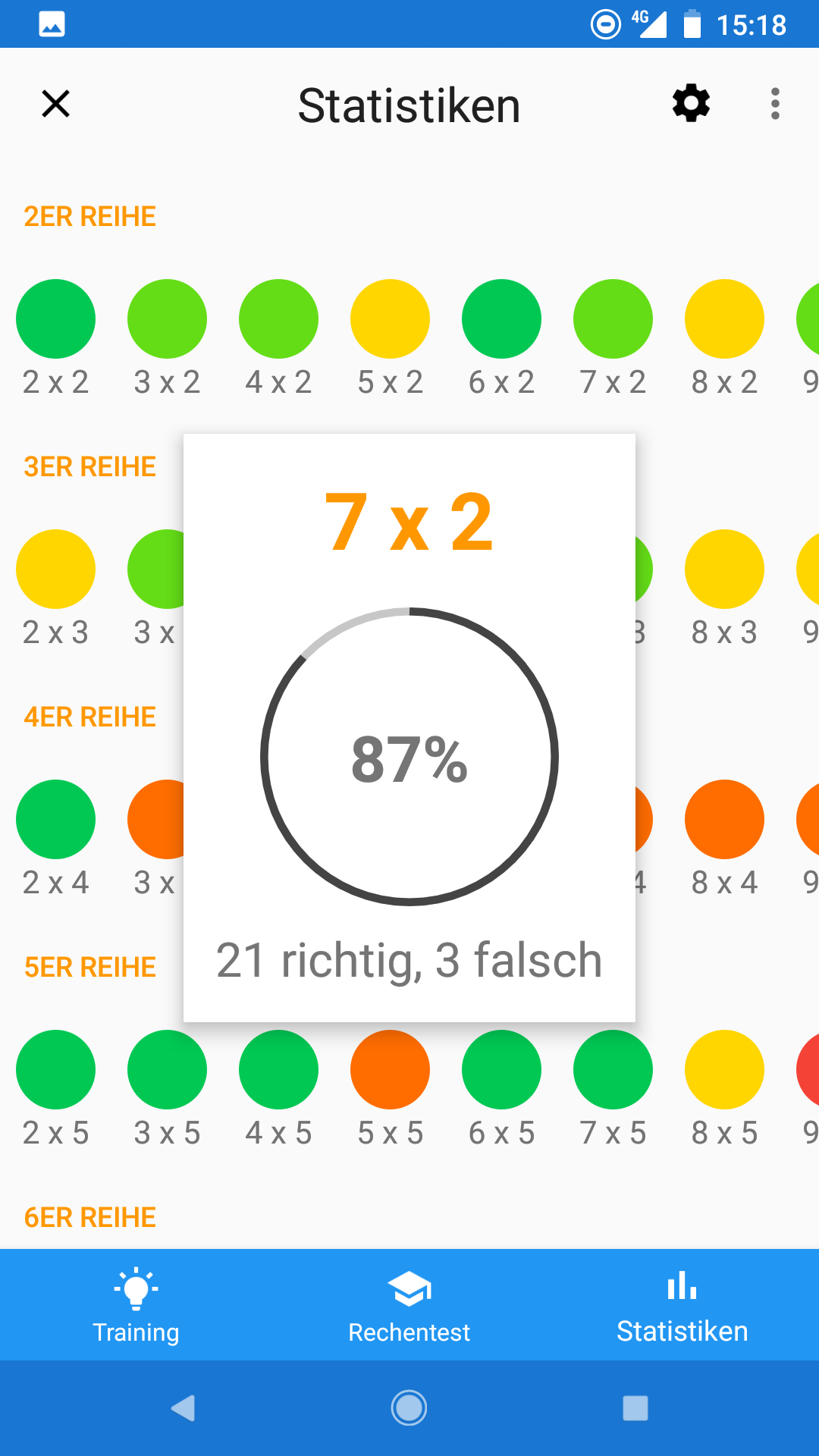Image resolution: width=819 pixels, height=1456 pixels.
Task: Open the overflow menu with three dots
Action: [775, 104]
